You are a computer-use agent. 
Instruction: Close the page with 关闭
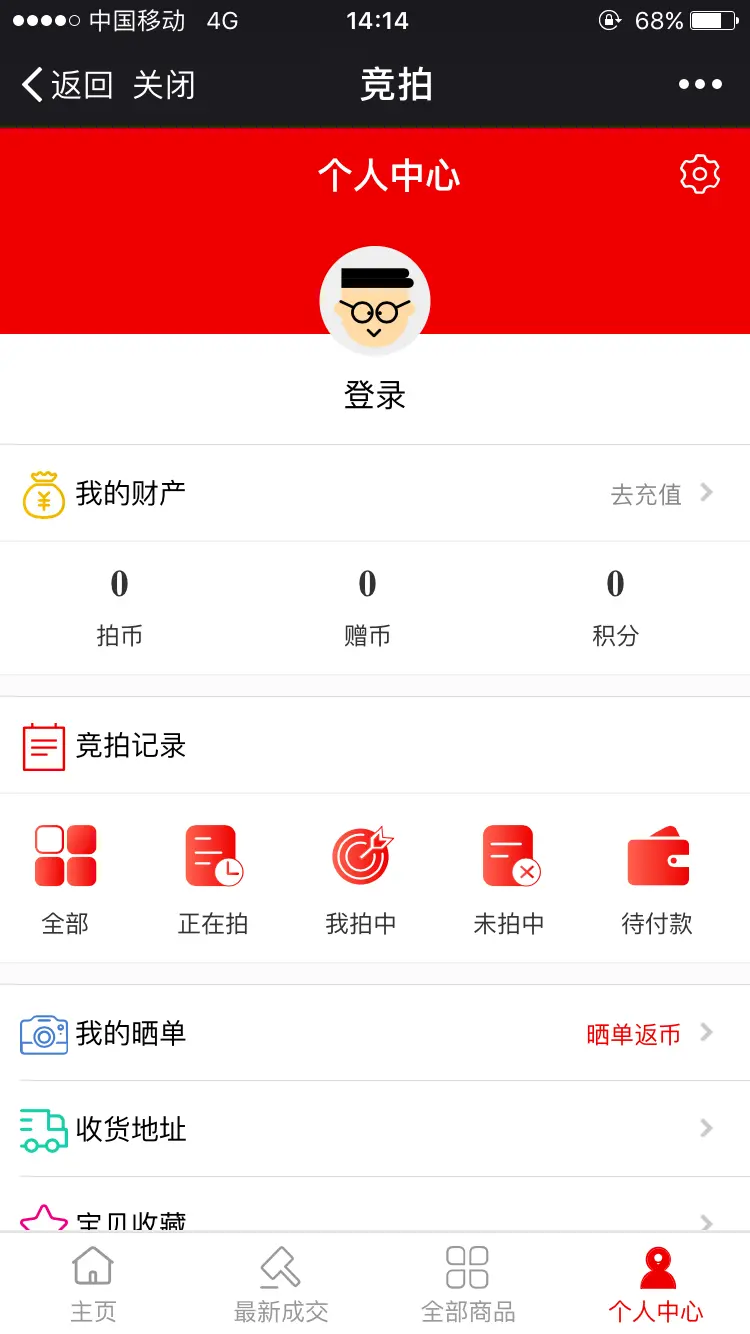(164, 85)
